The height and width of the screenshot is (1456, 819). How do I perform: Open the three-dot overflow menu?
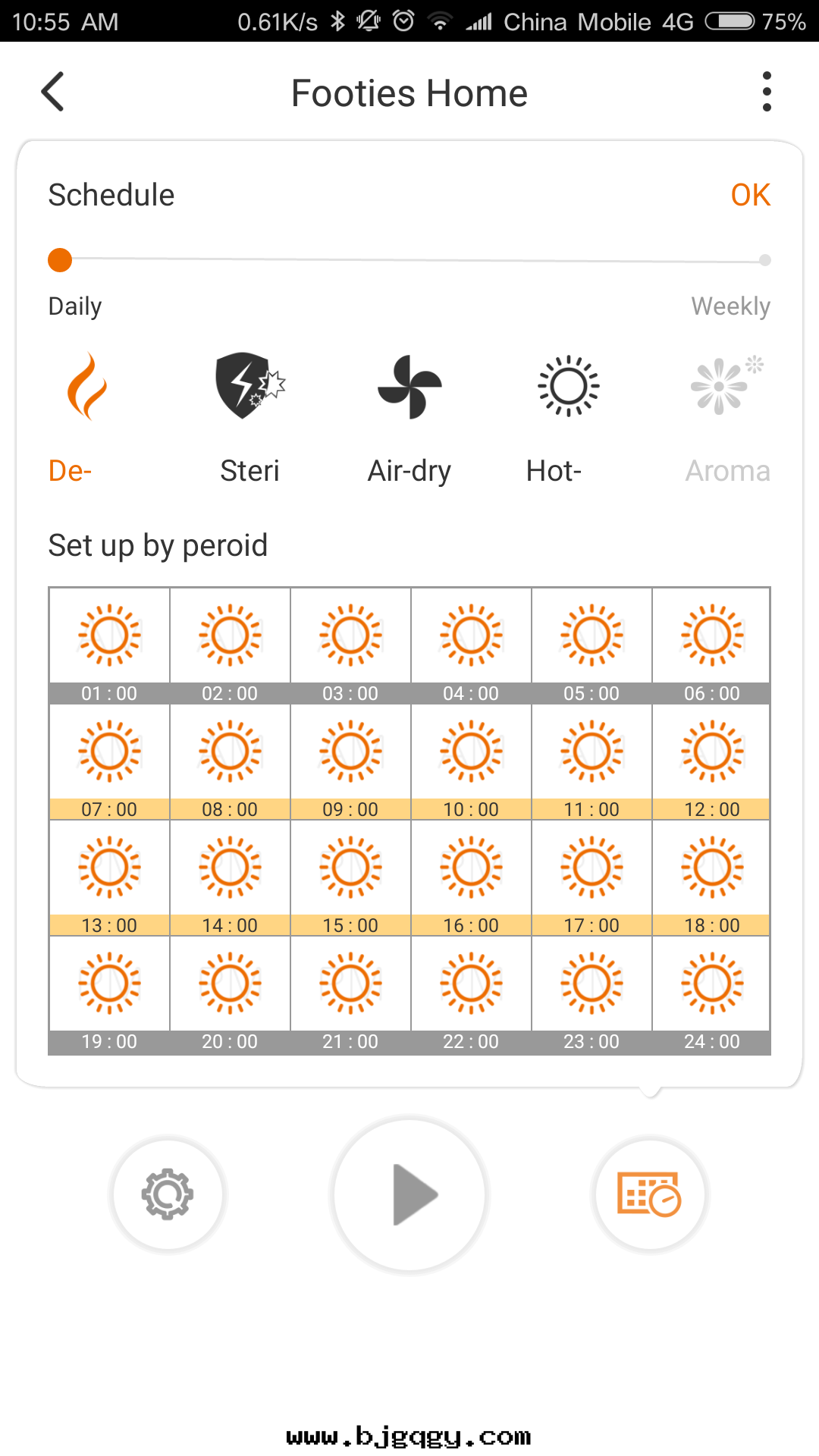click(767, 93)
